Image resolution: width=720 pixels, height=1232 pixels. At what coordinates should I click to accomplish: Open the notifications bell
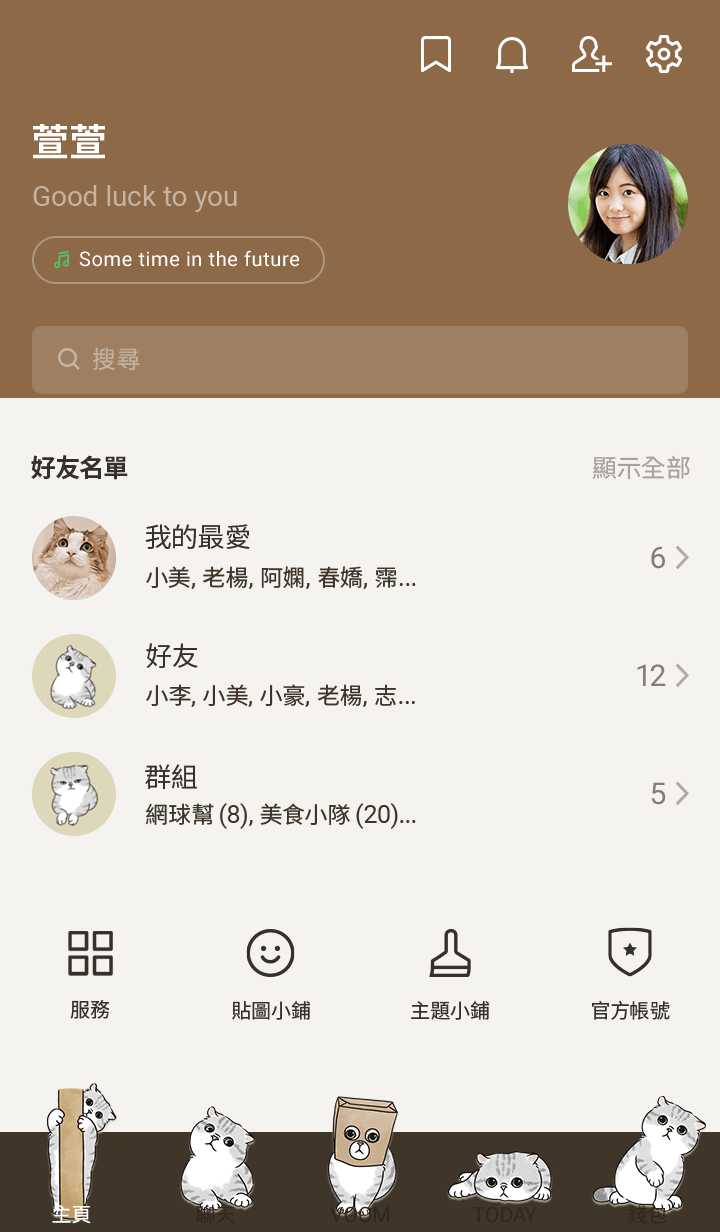512,55
